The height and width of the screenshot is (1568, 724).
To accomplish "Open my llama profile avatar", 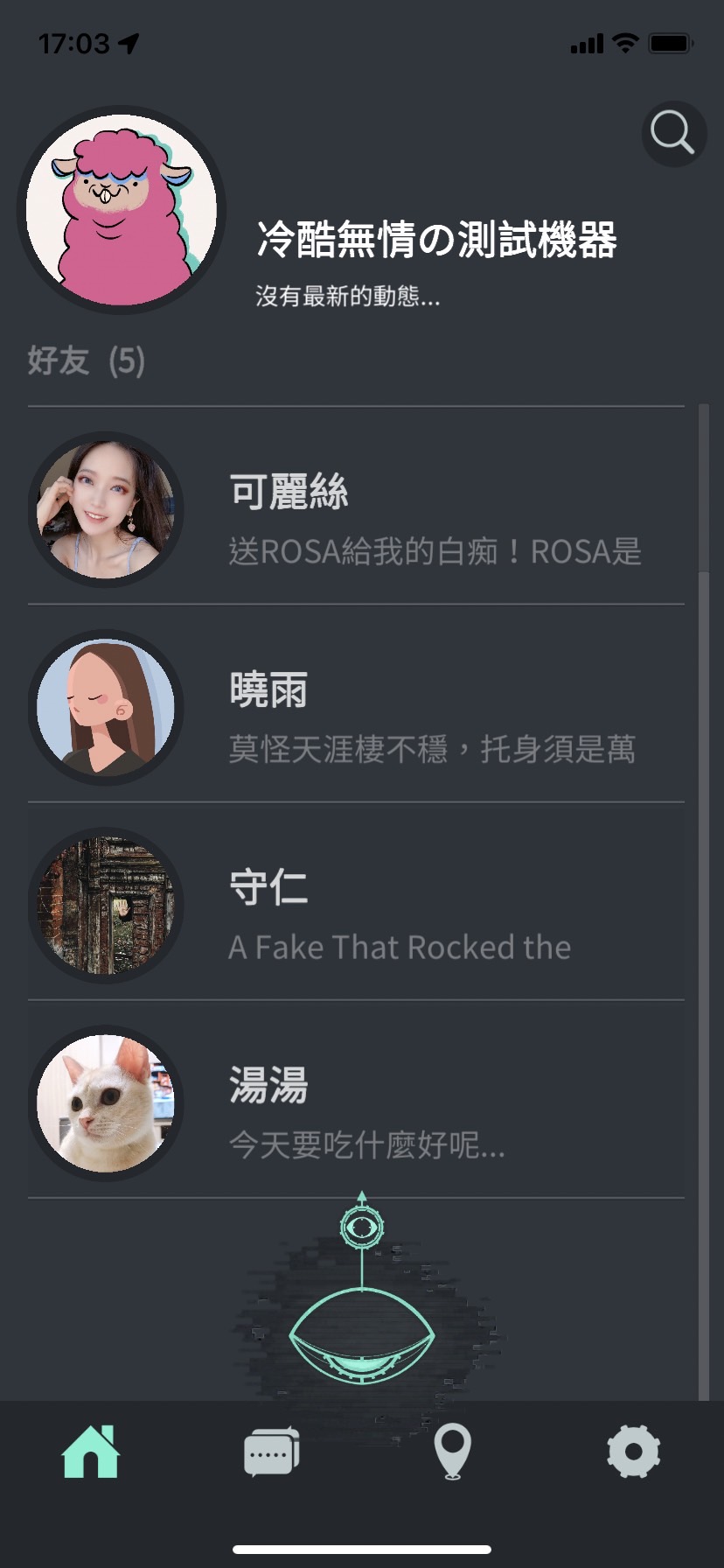I will pos(122,210).
